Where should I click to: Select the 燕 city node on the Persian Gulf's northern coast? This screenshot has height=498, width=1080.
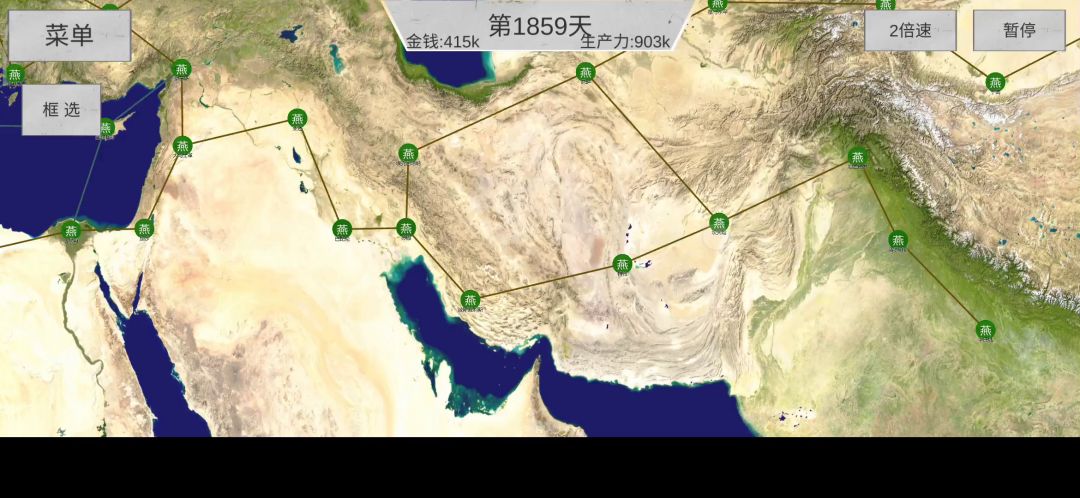(470, 299)
